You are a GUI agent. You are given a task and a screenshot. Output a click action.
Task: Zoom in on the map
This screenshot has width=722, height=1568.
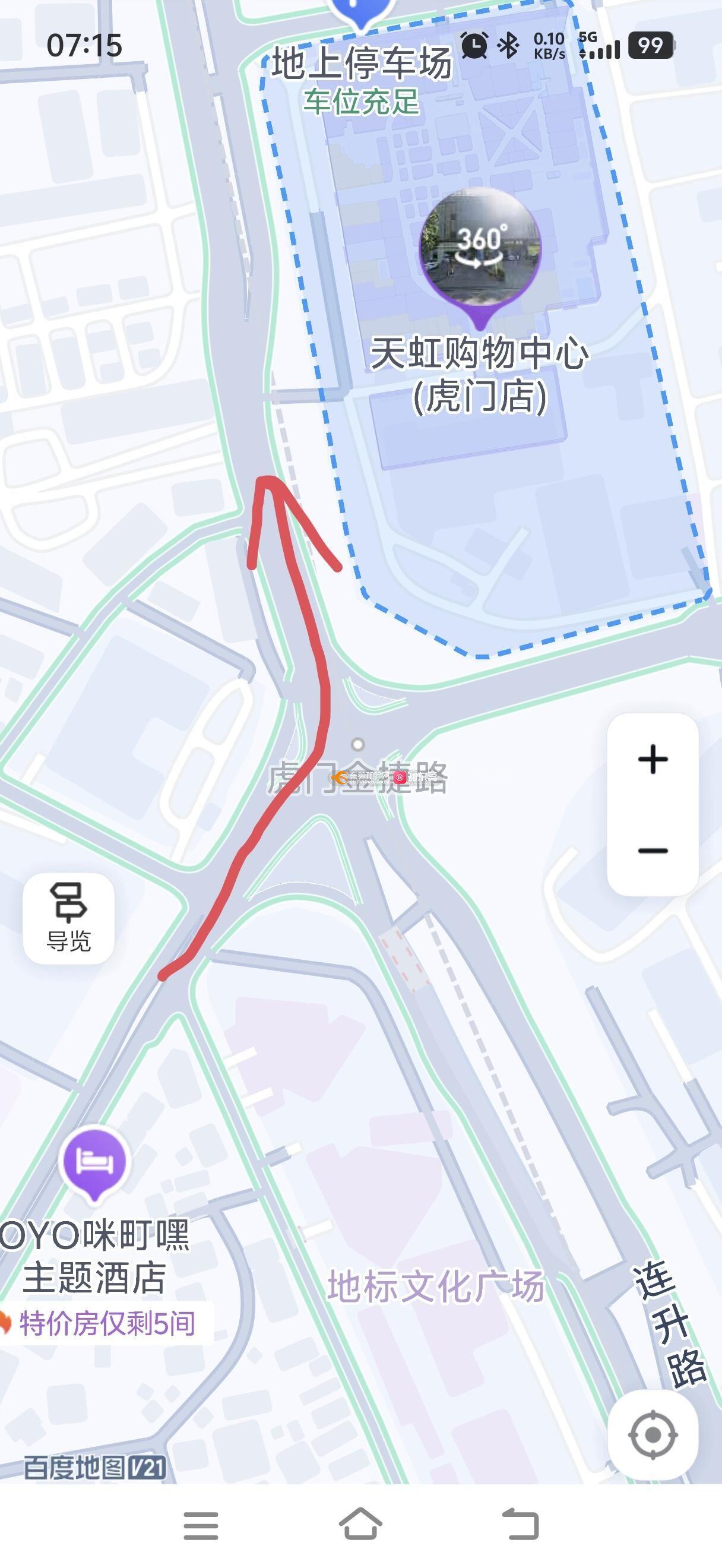click(x=653, y=759)
